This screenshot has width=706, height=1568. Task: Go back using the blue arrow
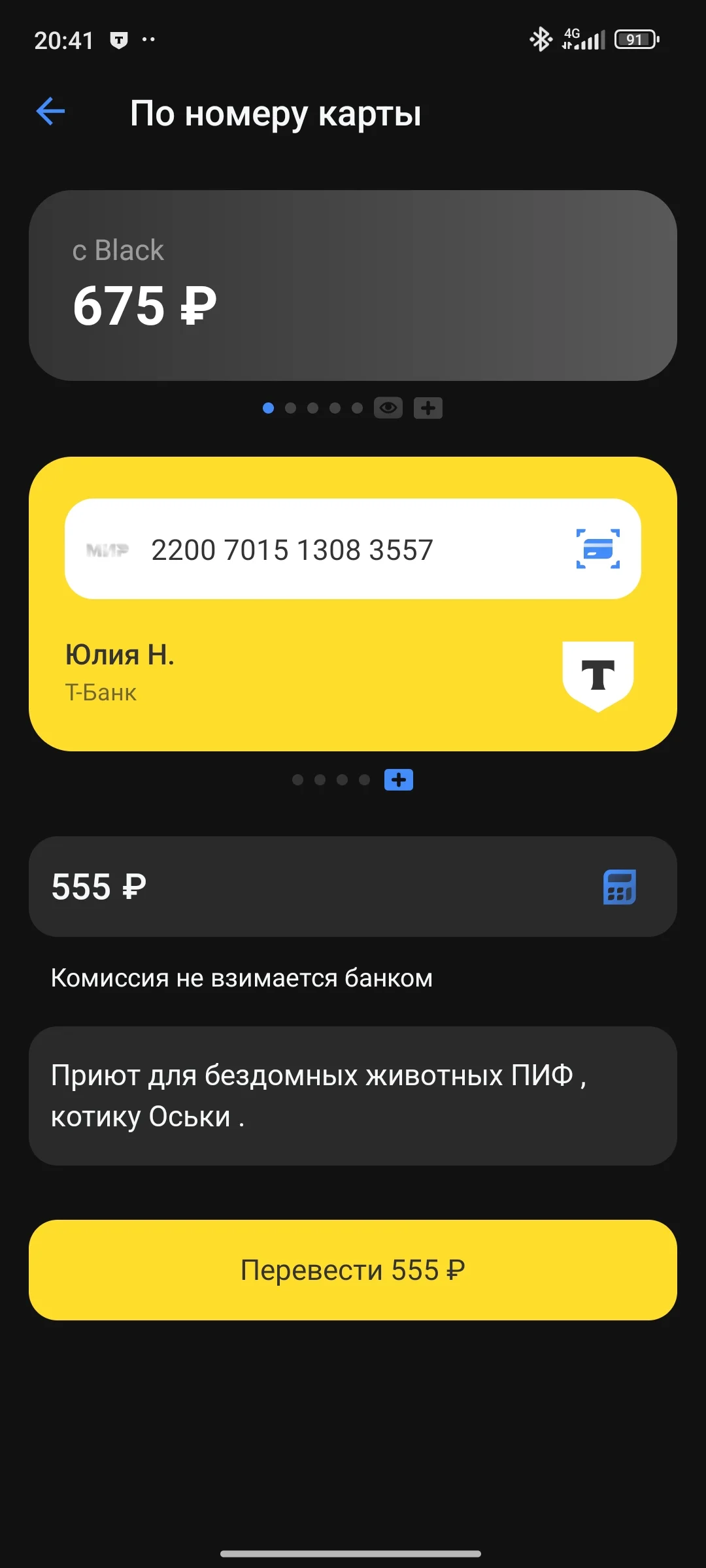[50, 111]
